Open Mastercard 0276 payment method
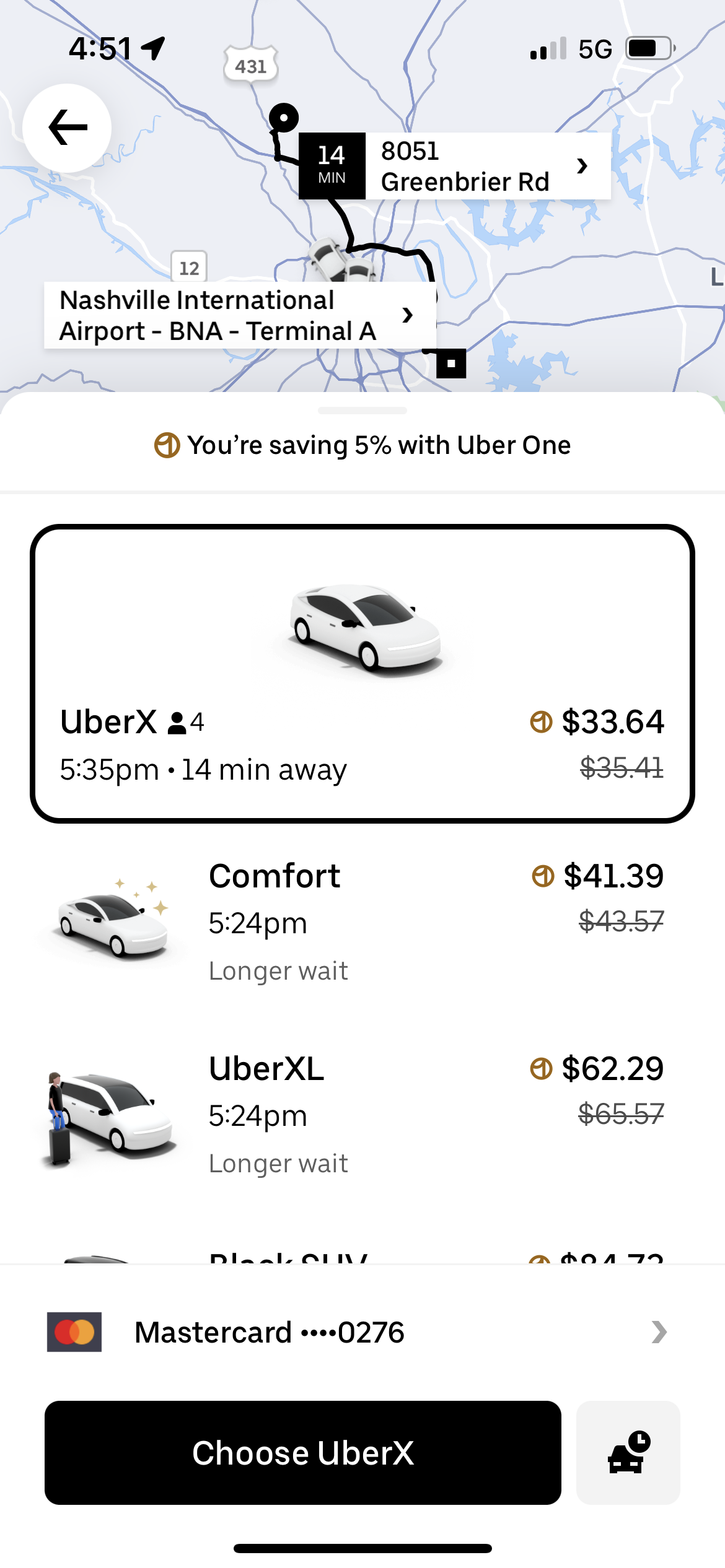 pos(362,1332)
